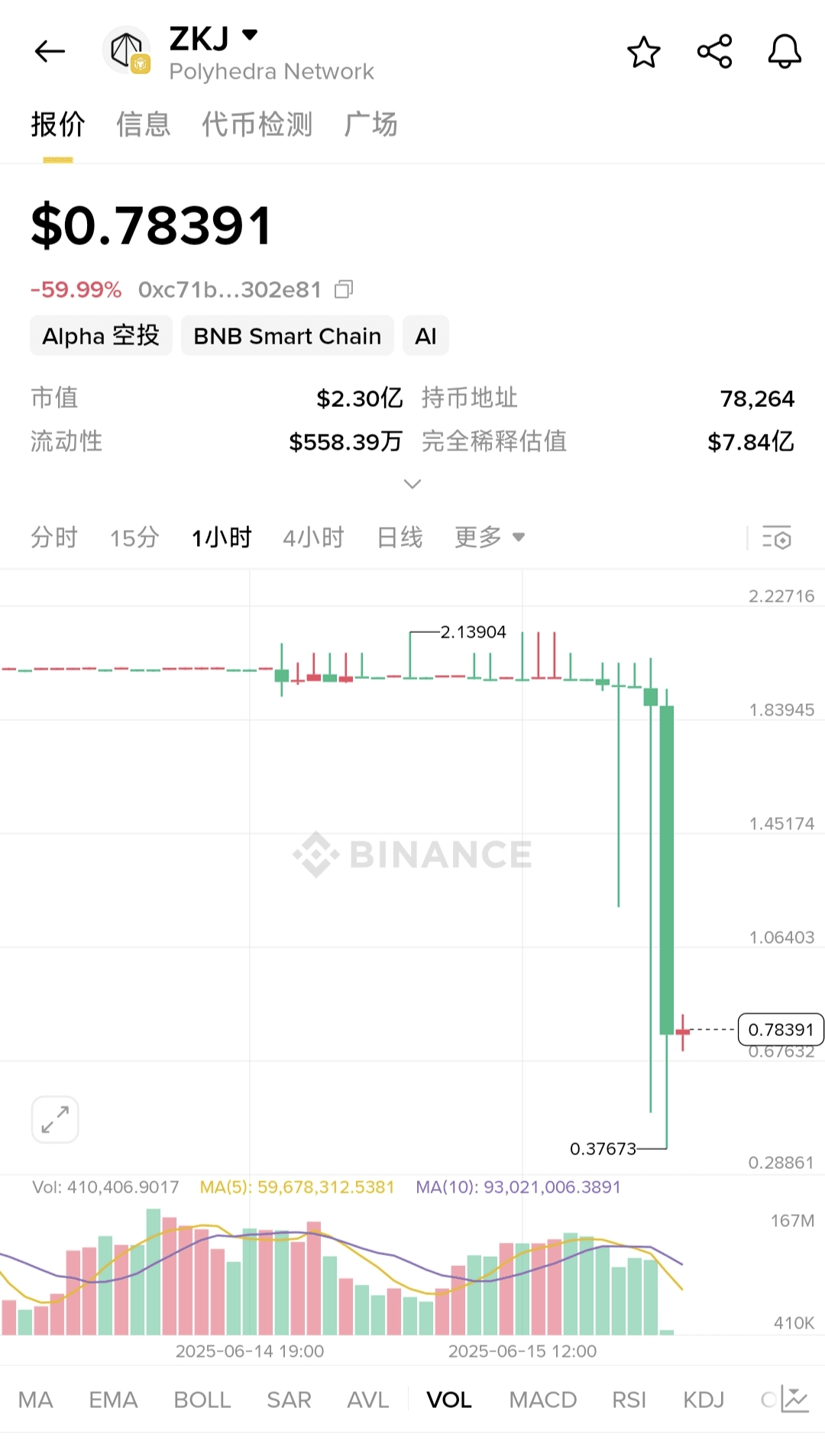825x1456 pixels.
Task: Open chart settings icon
Action: point(777,538)
